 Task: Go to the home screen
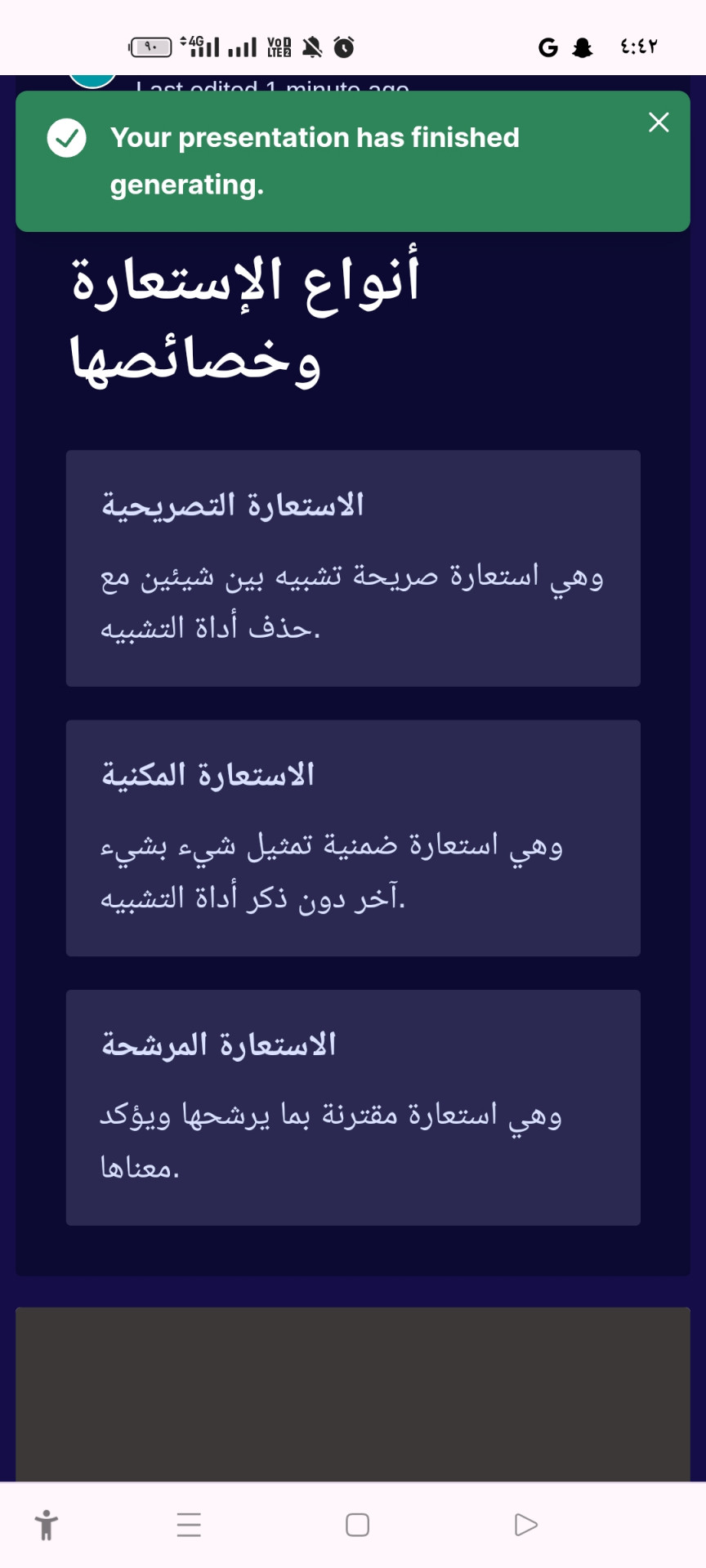coord(357,1525)
